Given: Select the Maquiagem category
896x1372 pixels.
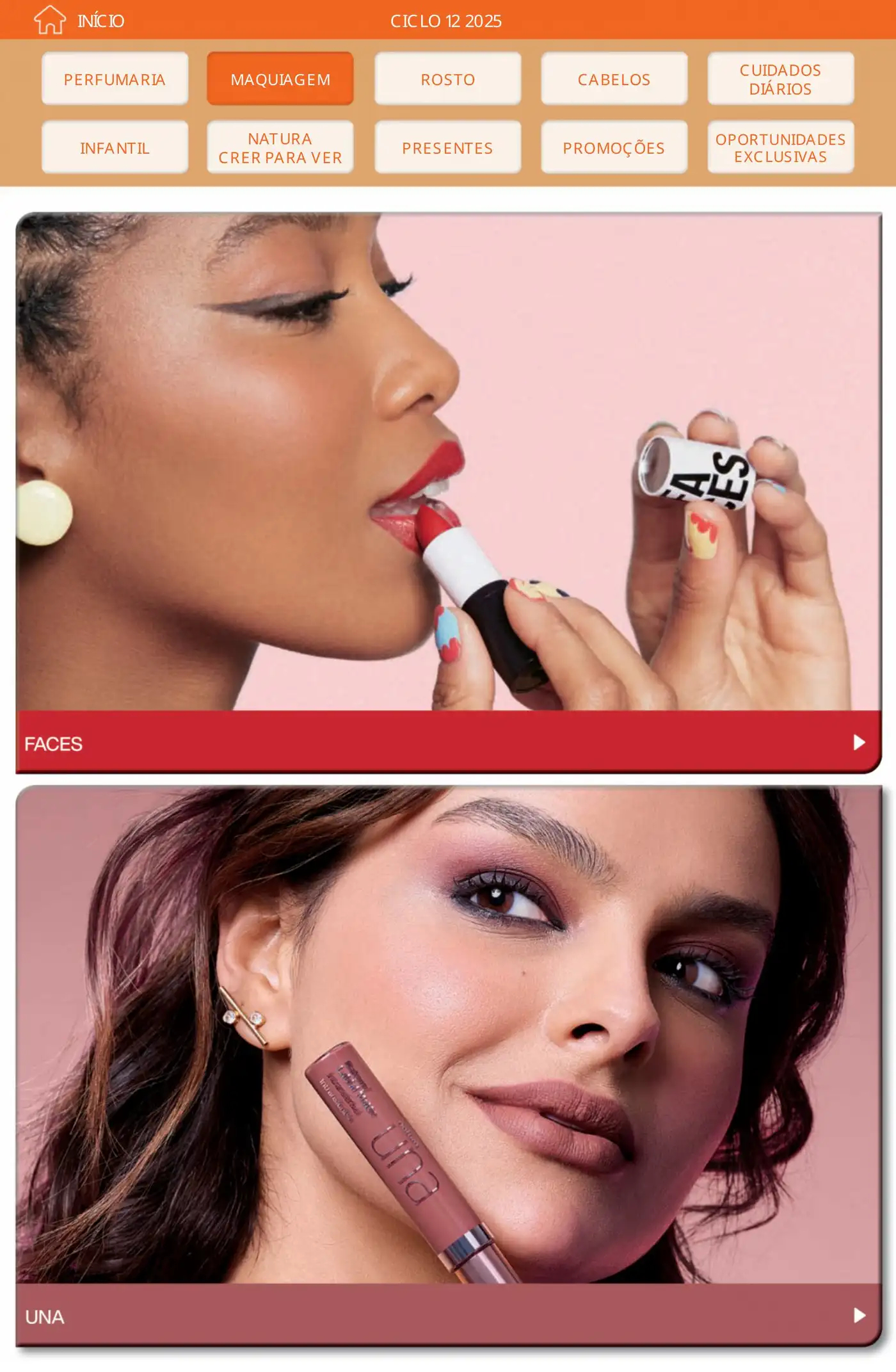Looking at the screenshot, I should coord(280,79).
